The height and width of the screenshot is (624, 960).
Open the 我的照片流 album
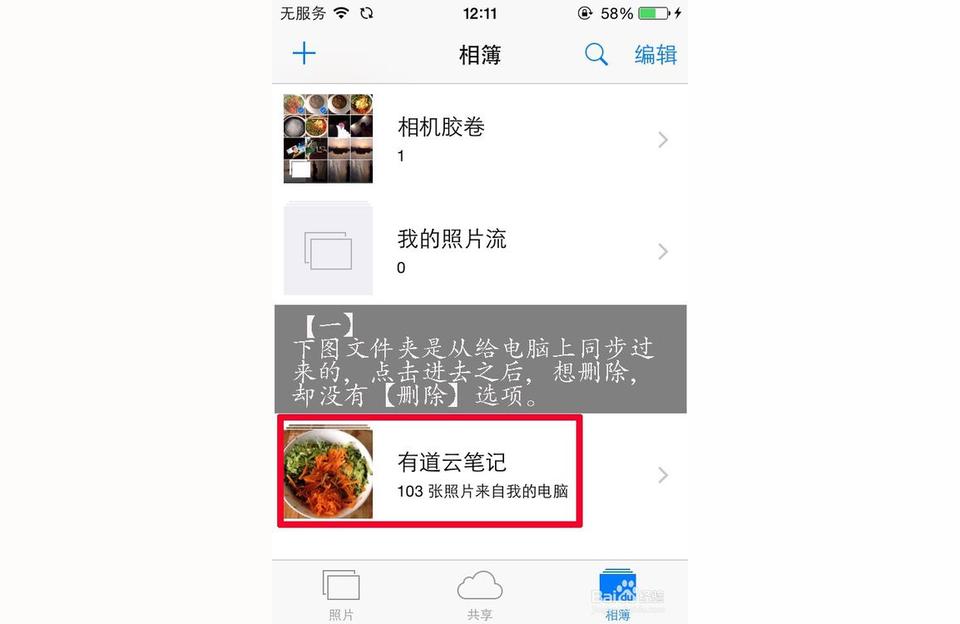[480, 251]
